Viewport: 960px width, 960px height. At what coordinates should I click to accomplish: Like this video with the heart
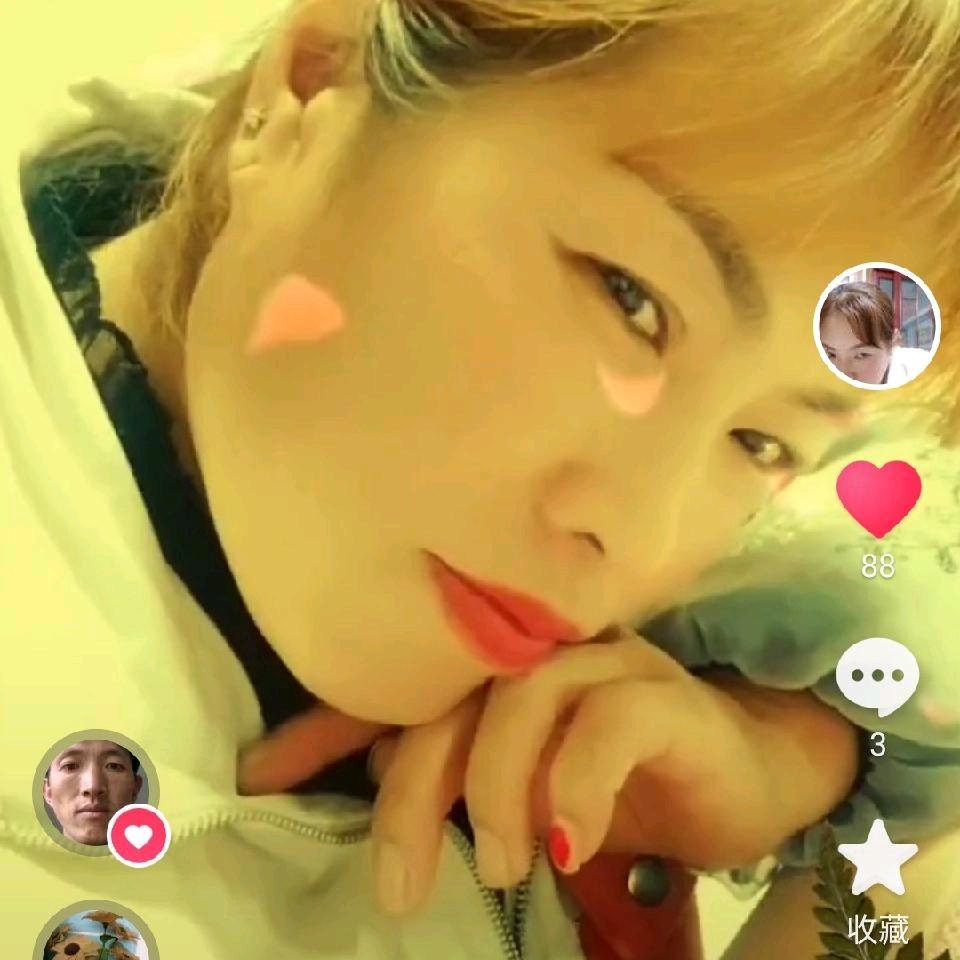pyautogui.click(x=878, y=498)
